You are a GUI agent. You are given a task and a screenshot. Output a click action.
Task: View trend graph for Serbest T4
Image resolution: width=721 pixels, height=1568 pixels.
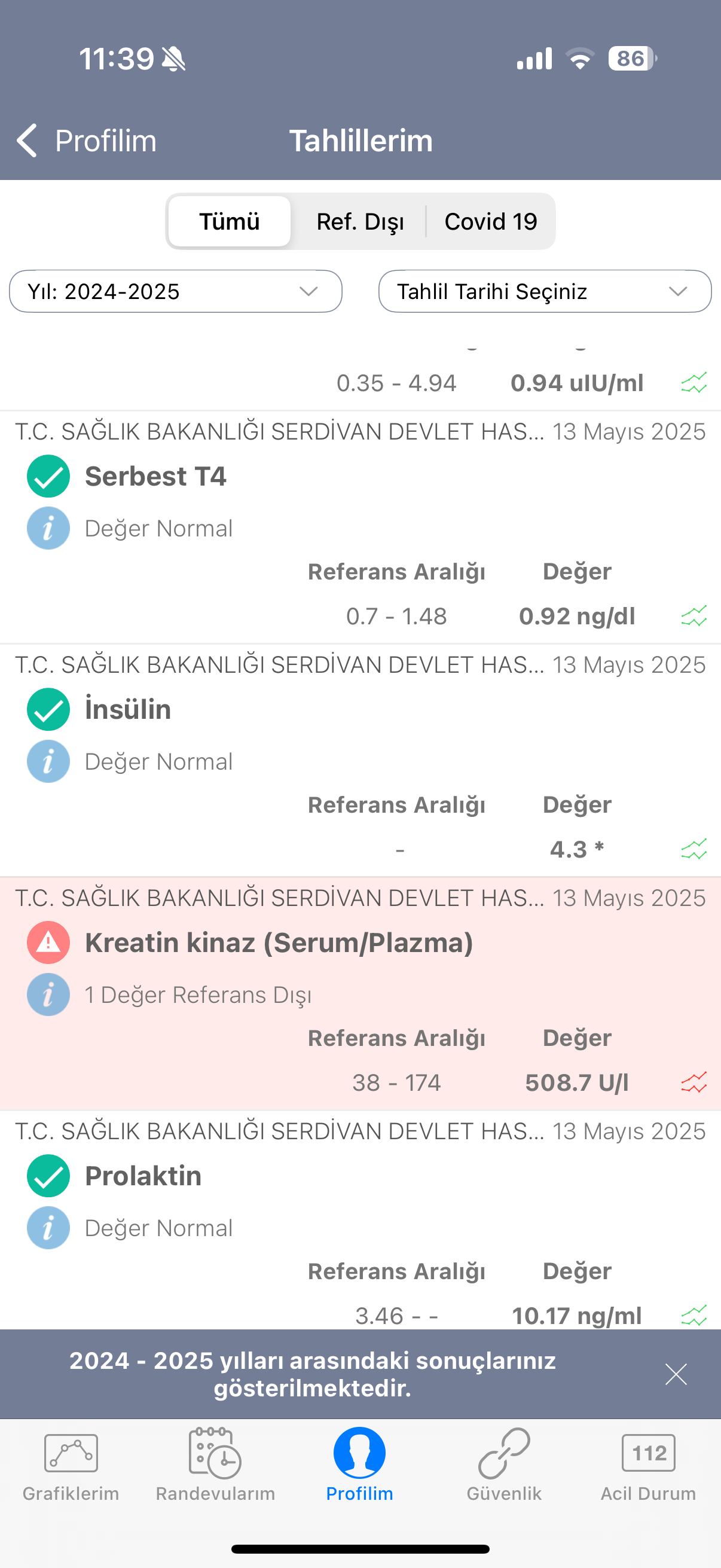click(693, 616)
